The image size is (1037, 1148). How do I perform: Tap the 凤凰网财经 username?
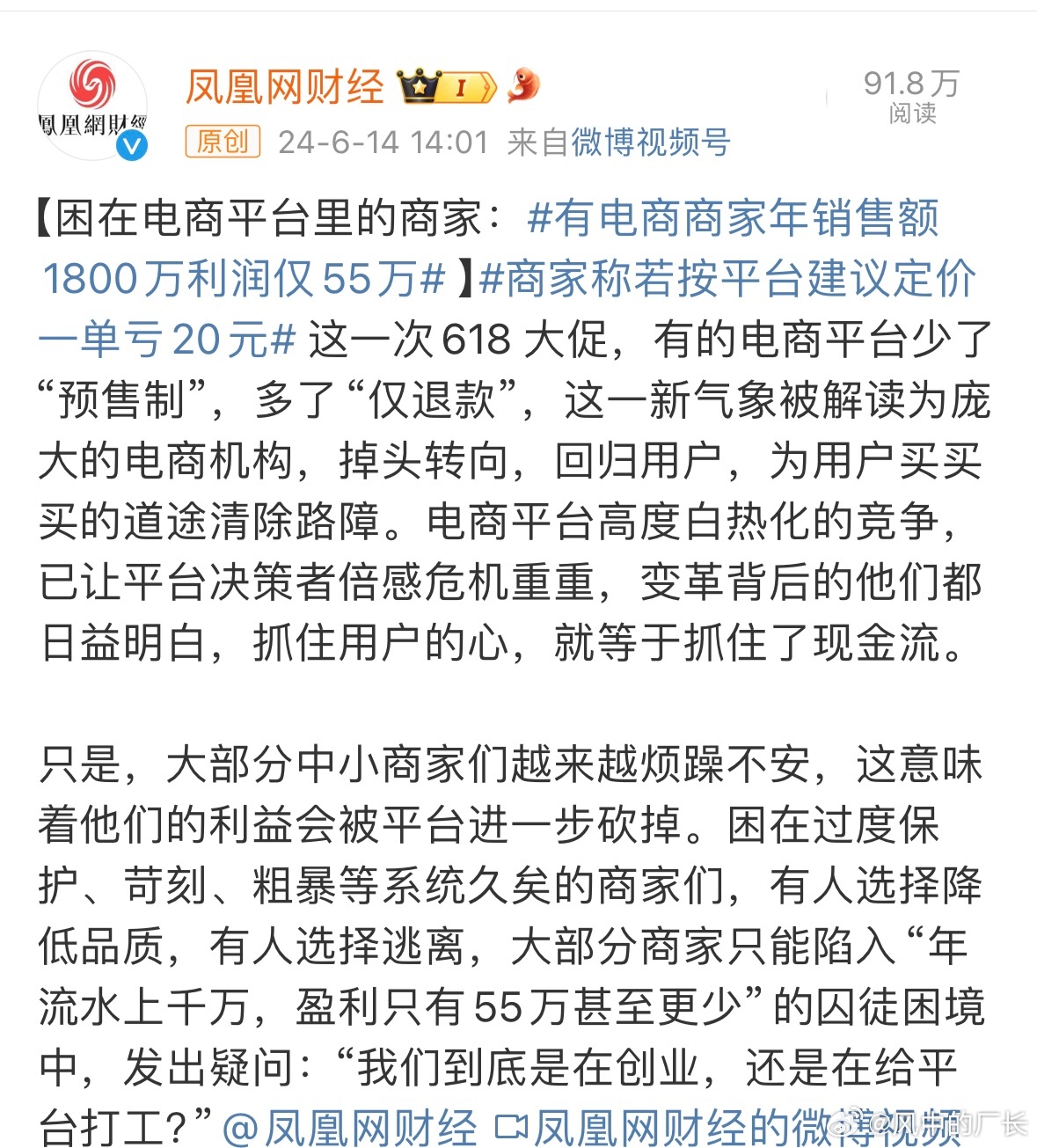coord(285,87)
